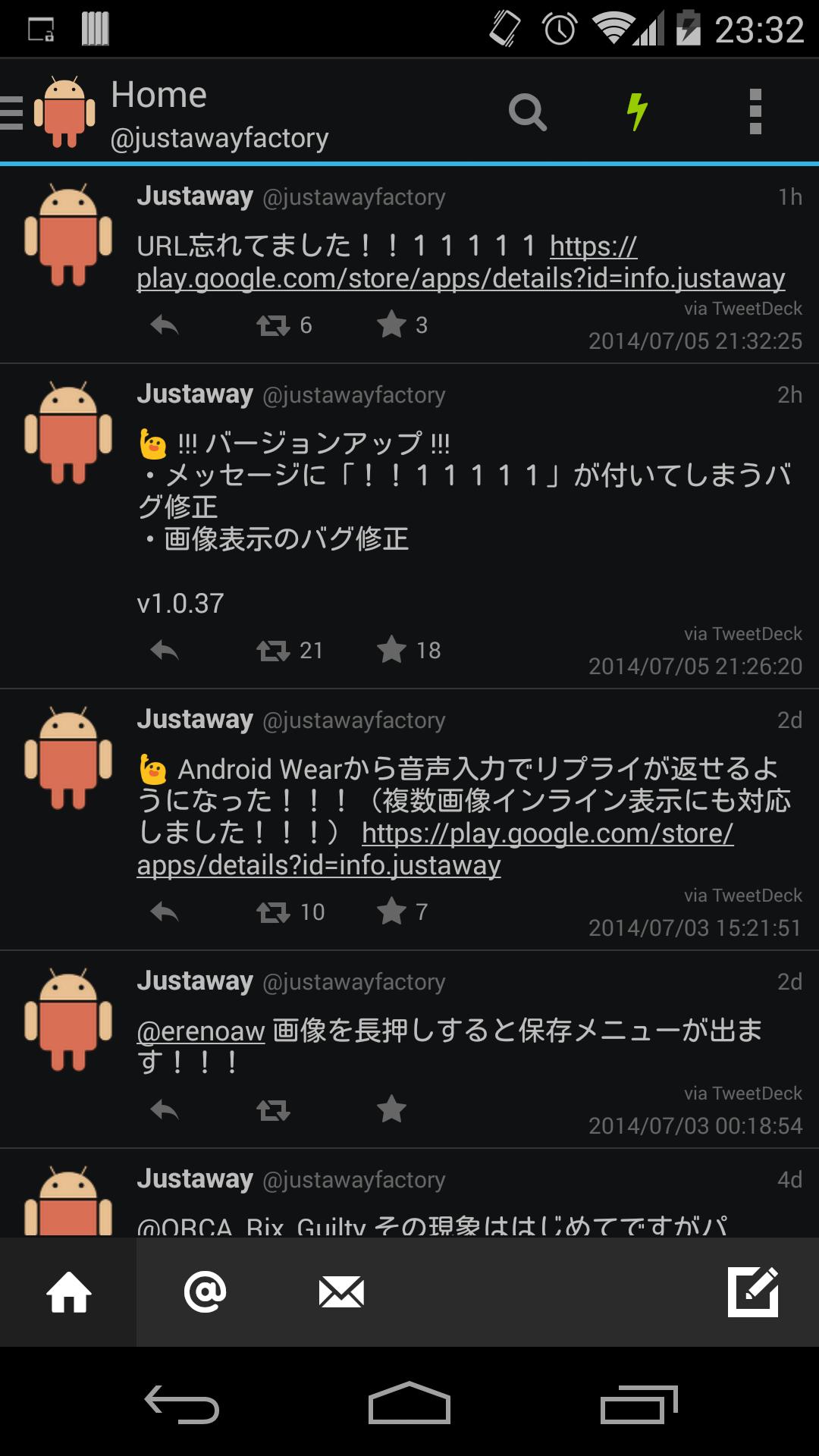Screen dimensions: 819x1456
Task: Open the play.google.com link in the 1h tweet
Action: click(x=460, y=278)
